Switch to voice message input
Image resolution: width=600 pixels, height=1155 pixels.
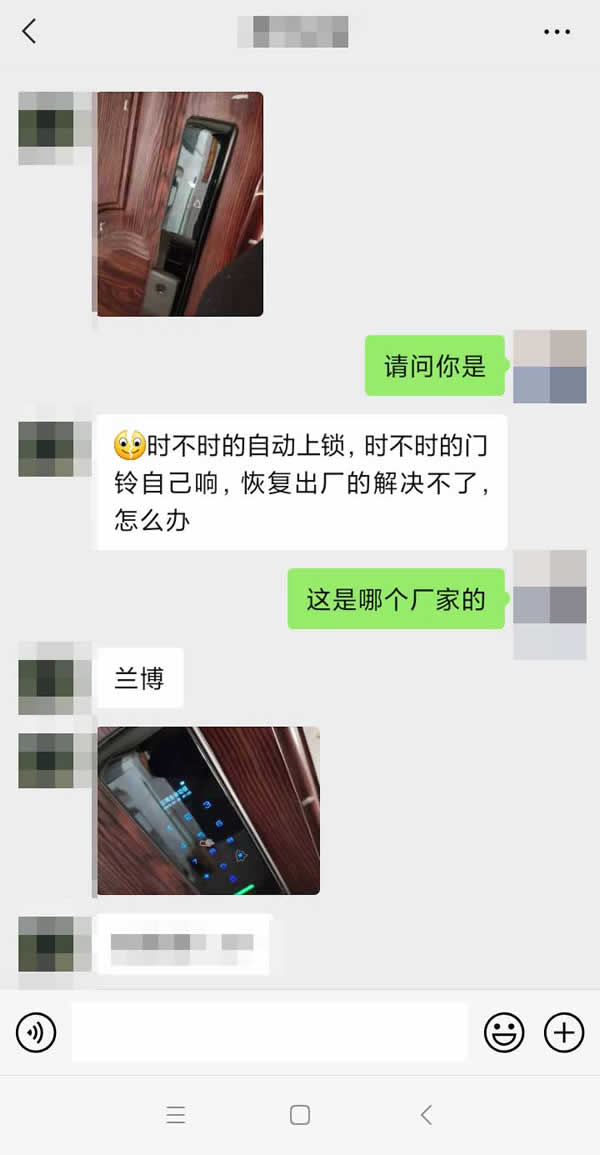click(36, 1032)
